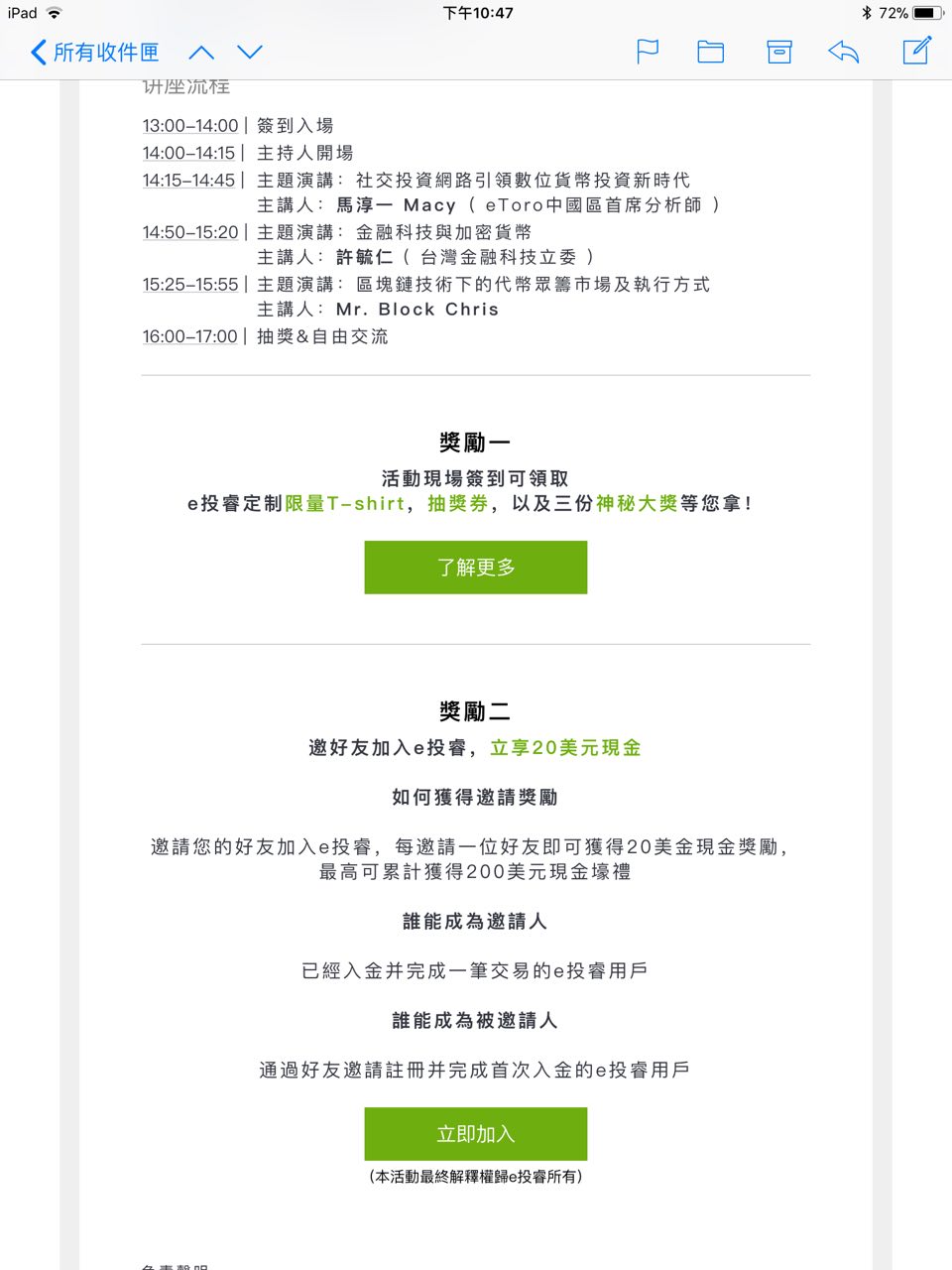Go back to 所有收件匣
Viewport: 952px width, 1270px height.
(x=95, y=52)
